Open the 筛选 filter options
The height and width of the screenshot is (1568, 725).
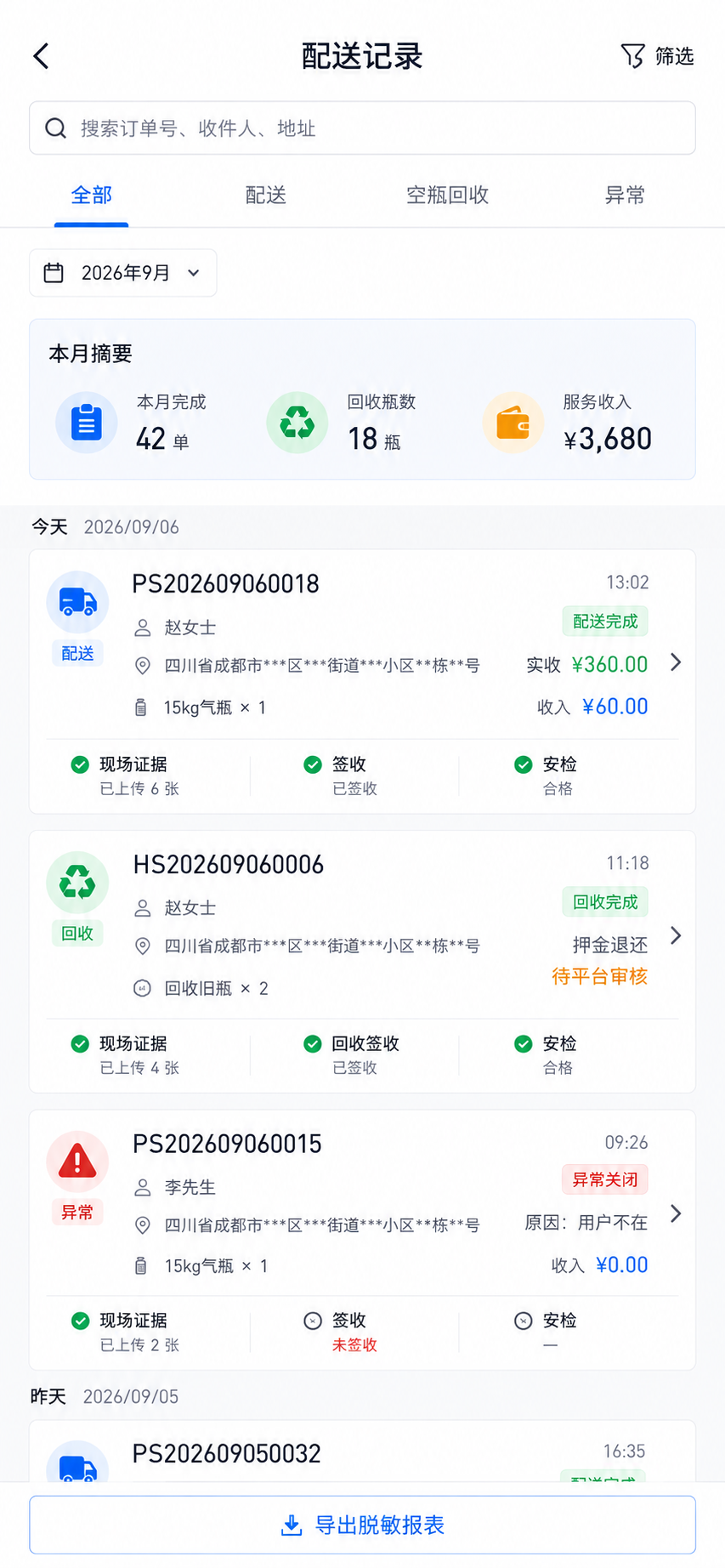[657, 56]
